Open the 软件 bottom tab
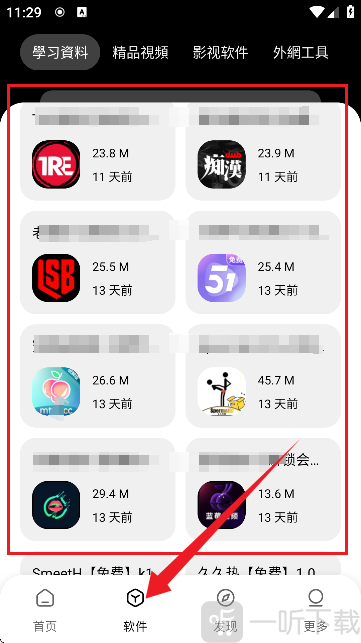The width and height of the screenshot is (361, 643). pos(135,610)
